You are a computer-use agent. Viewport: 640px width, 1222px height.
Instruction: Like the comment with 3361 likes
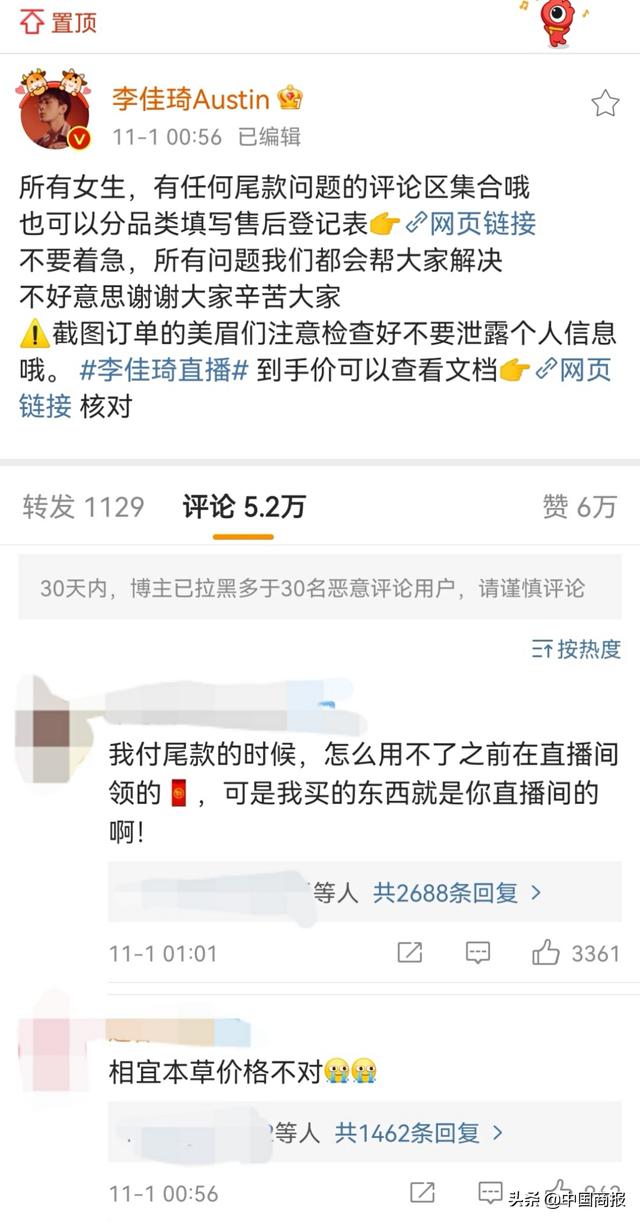(546, 953)
